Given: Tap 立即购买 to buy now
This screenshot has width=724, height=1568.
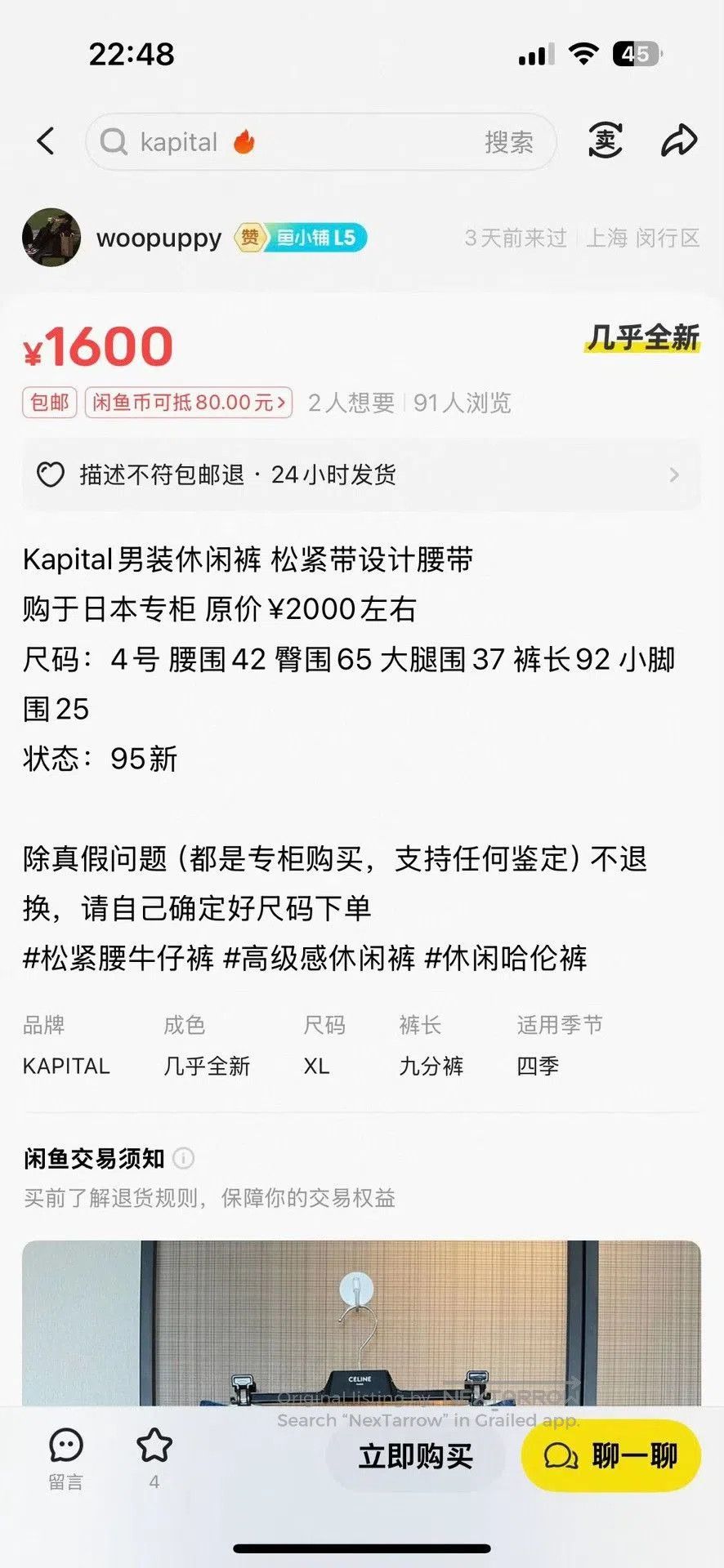Looking at the screenshot, I should [415, 1456].
